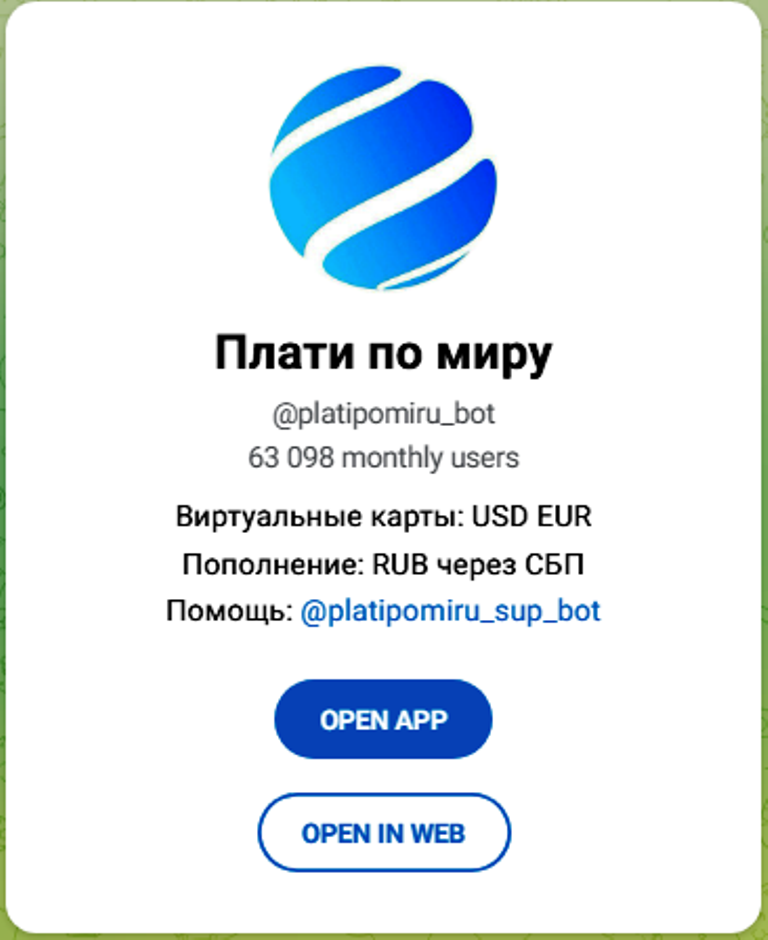This screenshot has width=768, height=940.
Task: Tap the OPEN APP button
Action: (x=383, y=719)
